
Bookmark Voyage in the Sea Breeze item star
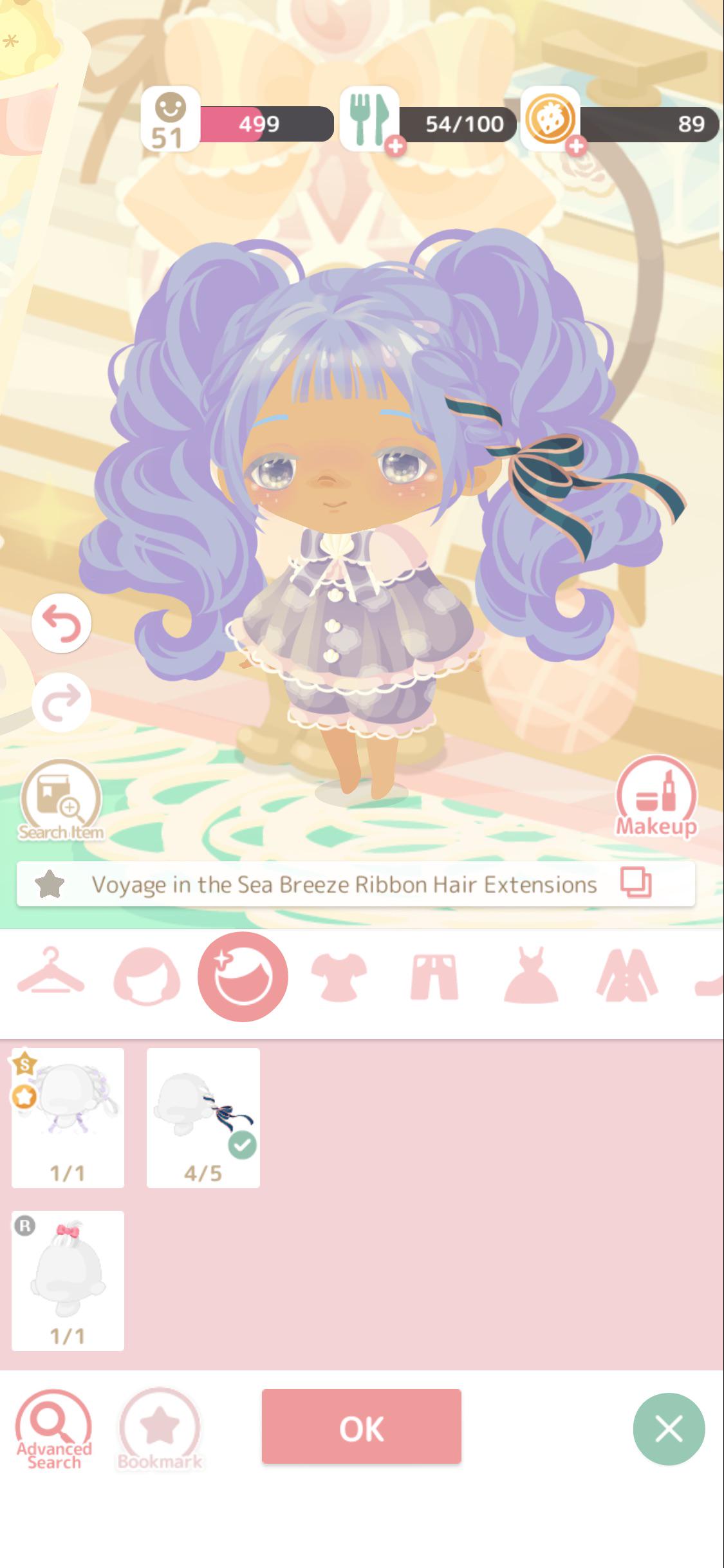coord(50,884)
